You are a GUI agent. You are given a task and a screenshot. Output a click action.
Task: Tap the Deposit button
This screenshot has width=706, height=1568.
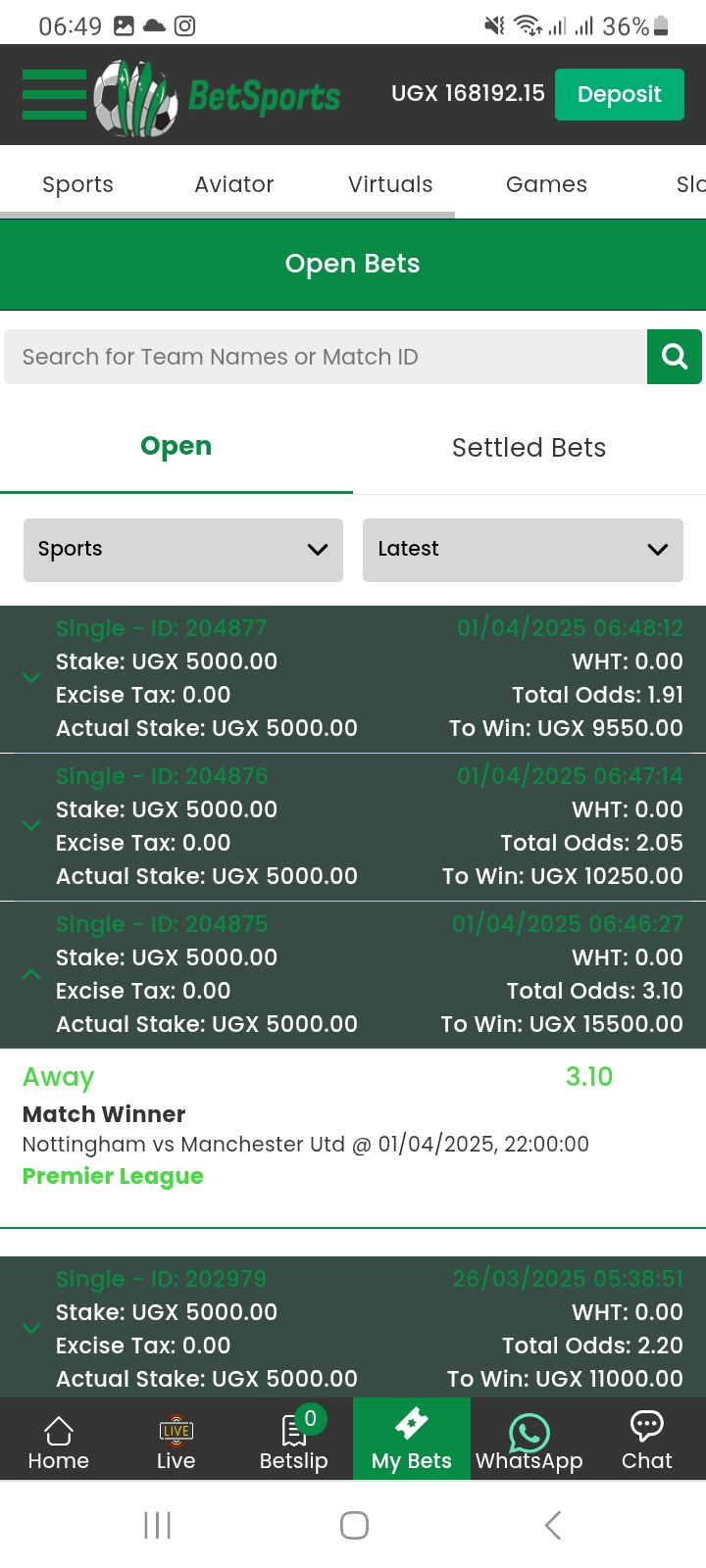click(619, 95)
